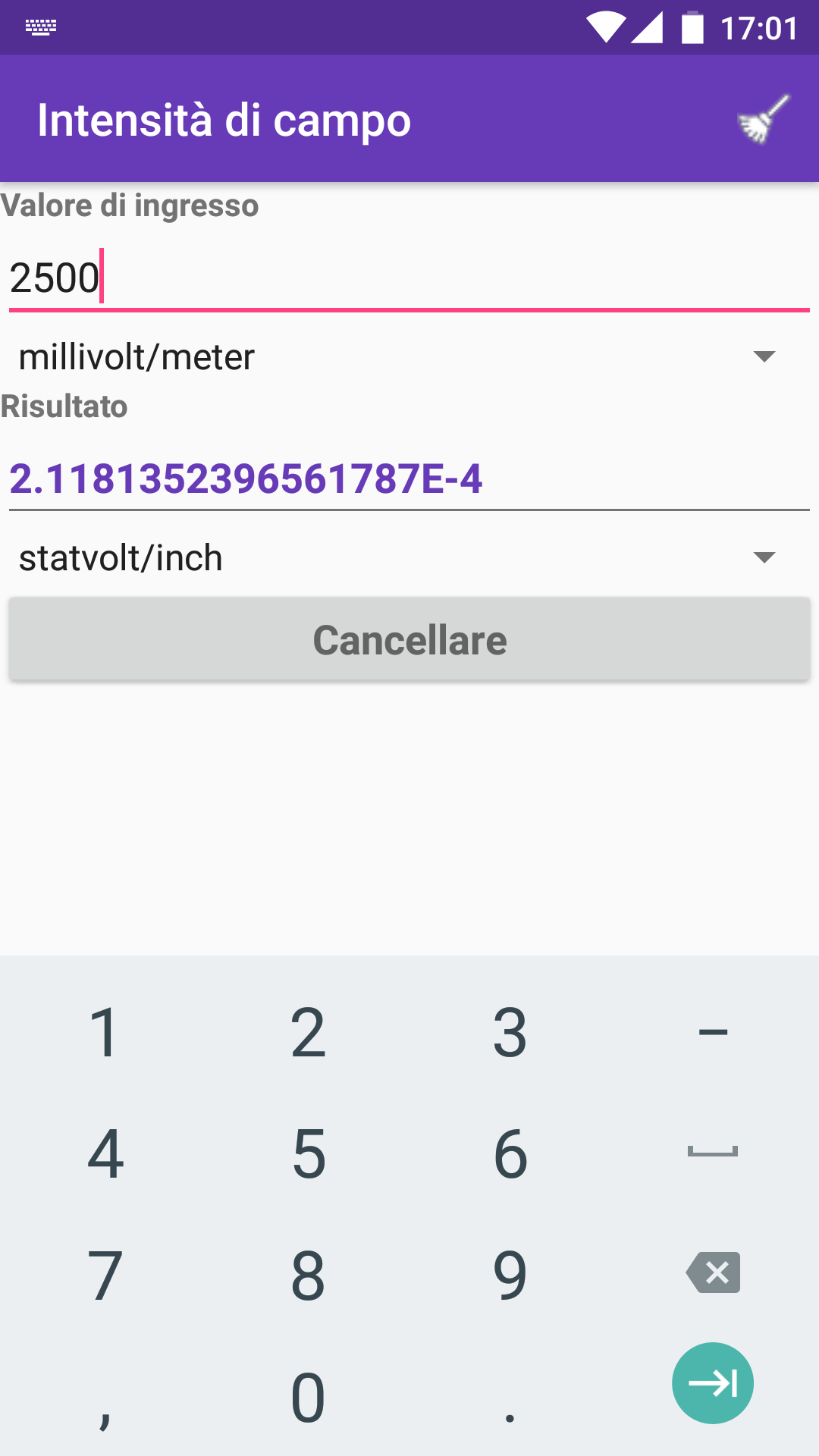Image resolution: width=819 pixels, height=1456 pixels.
Task: Tap the green next-field key
Action: 713,1383
